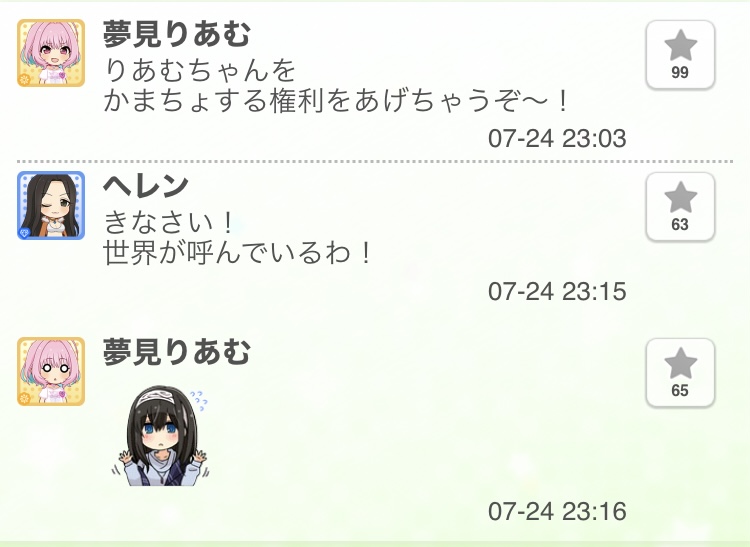Star 夢見りあむ's sticker post with 65 stars
The width and height of the screenshot is (750, 547).
click(x=680, y=372)
